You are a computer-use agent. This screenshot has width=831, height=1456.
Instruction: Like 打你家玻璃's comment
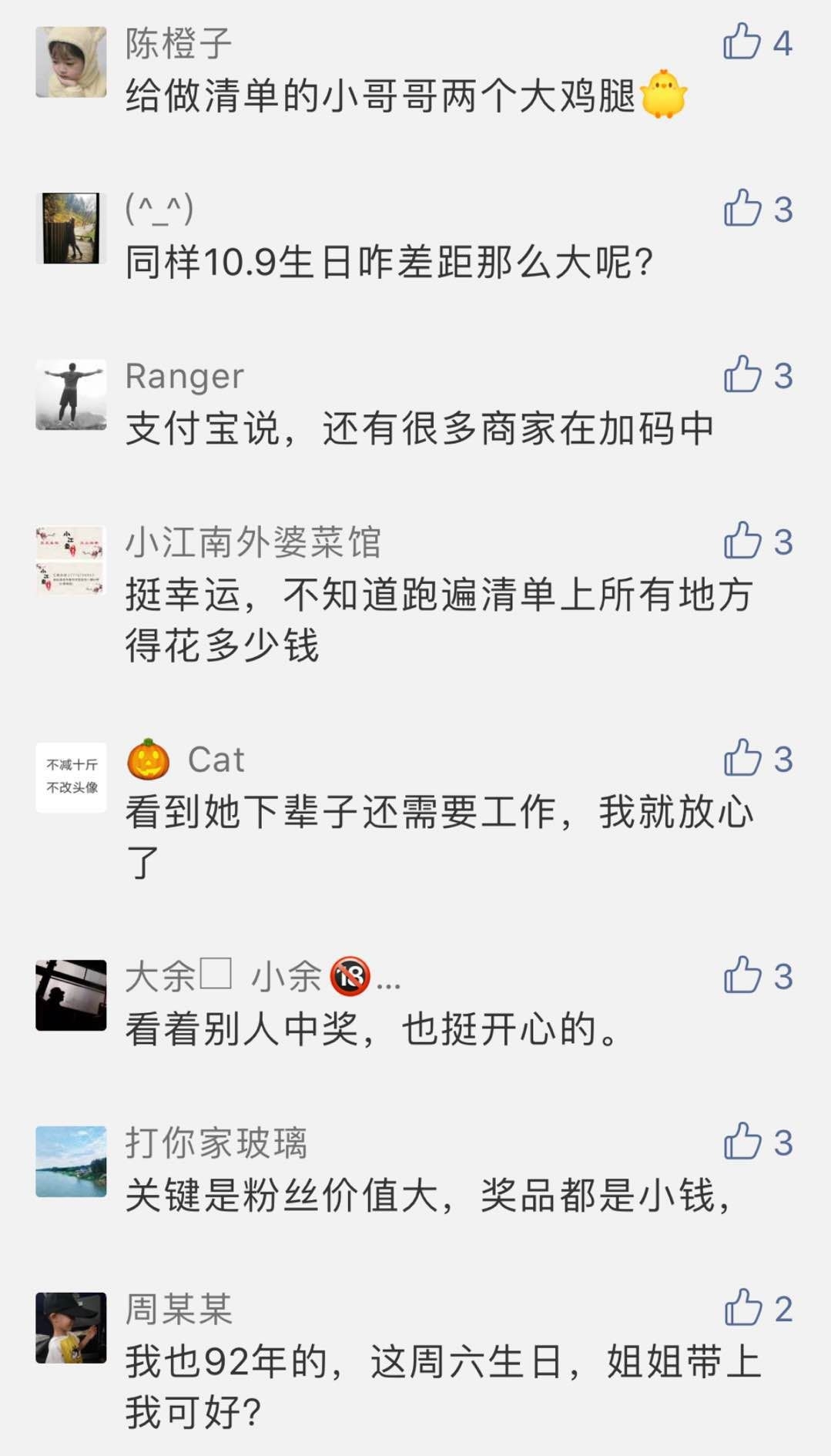click(x=742, y=1142)
